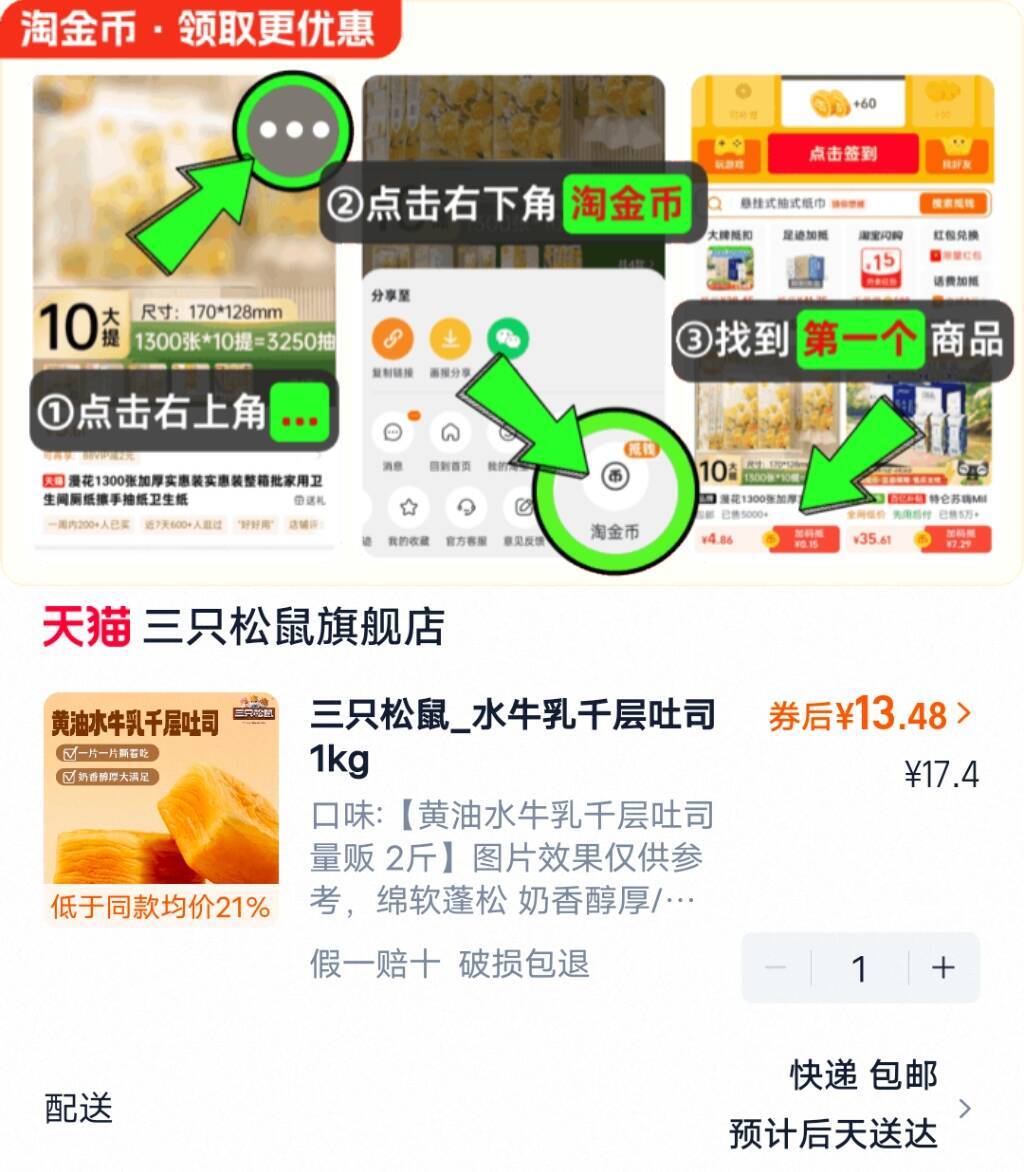Decrease the product quantity with minus
This screenshot has height=1172, width=1024.
[x=776, y=967]
